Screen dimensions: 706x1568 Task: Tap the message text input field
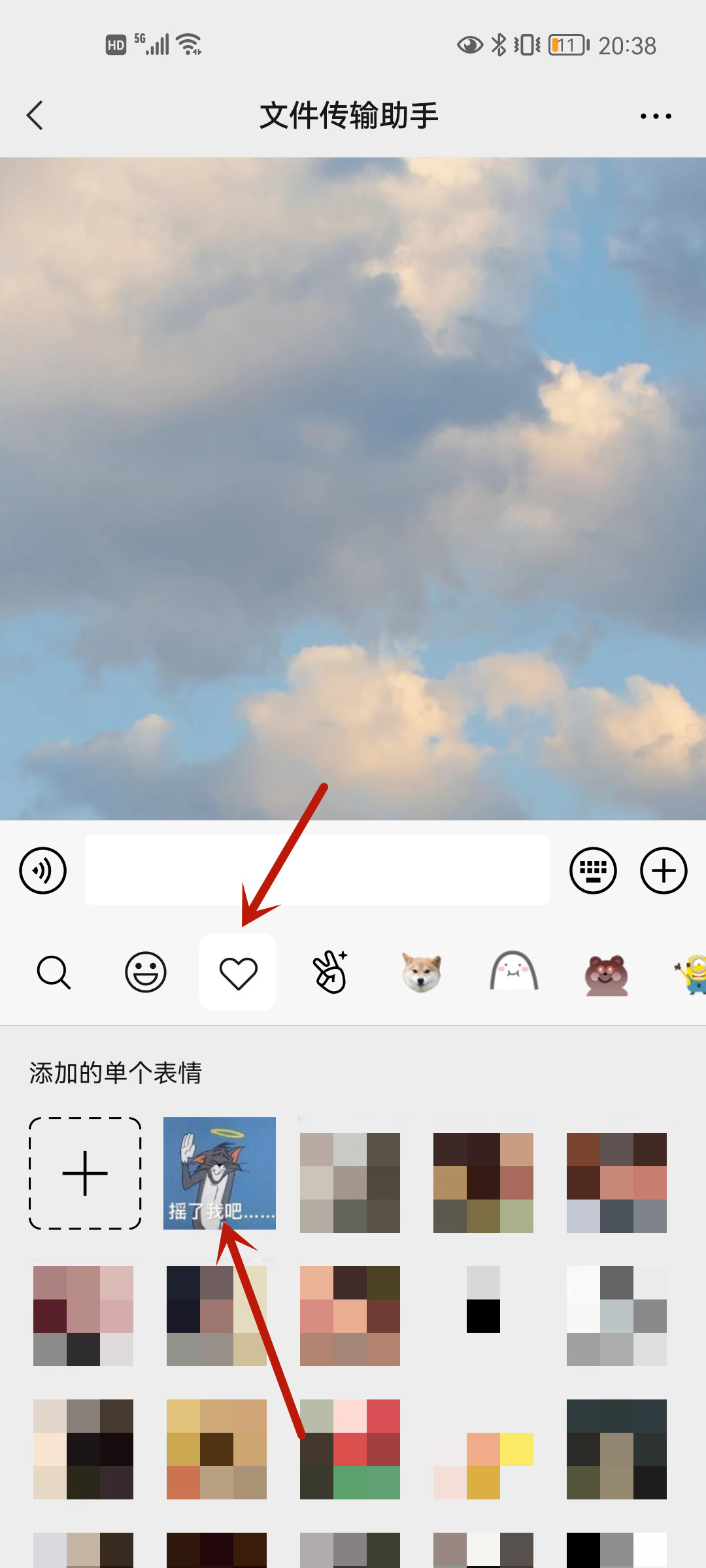click(x=317, y=870)
